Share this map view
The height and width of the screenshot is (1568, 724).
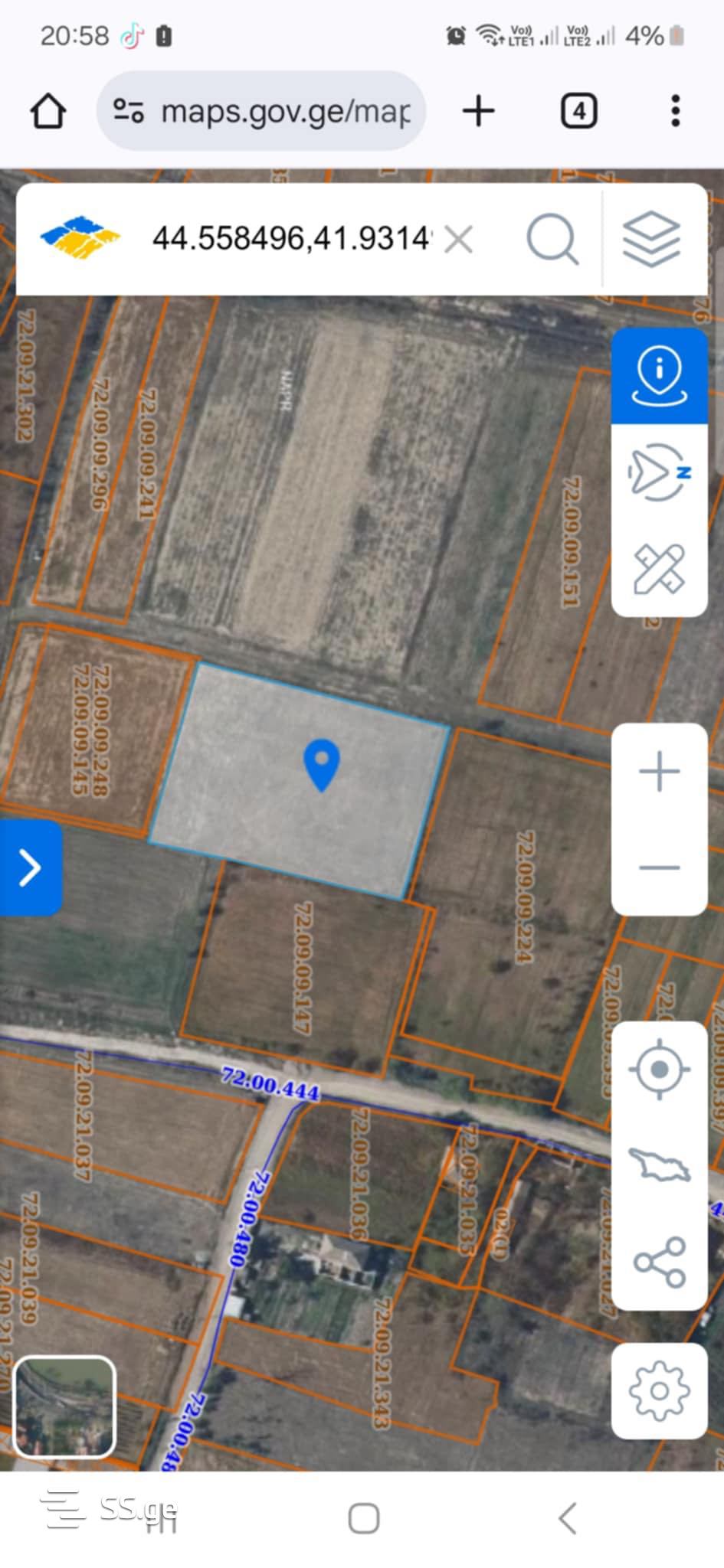[x=659, y=1261]
